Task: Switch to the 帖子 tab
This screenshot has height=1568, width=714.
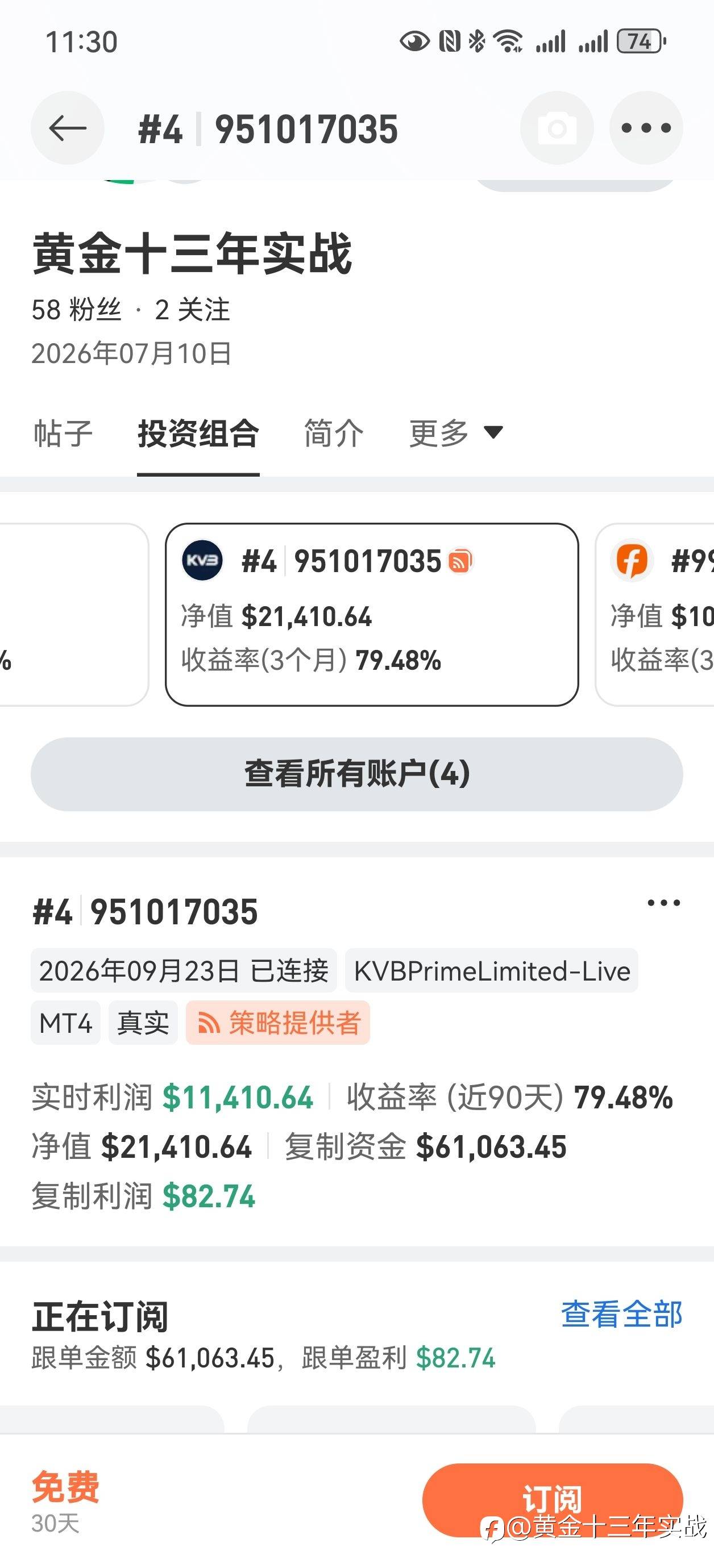Action: [63, 433]
